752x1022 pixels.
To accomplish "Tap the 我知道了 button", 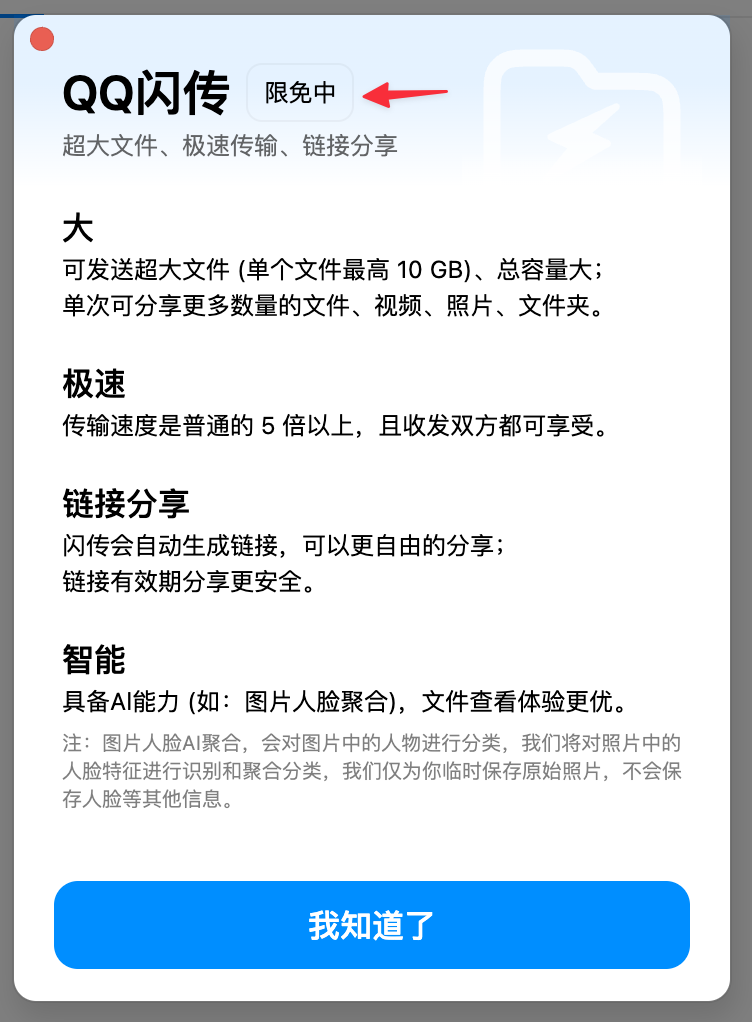I will [x=372, y=925].
